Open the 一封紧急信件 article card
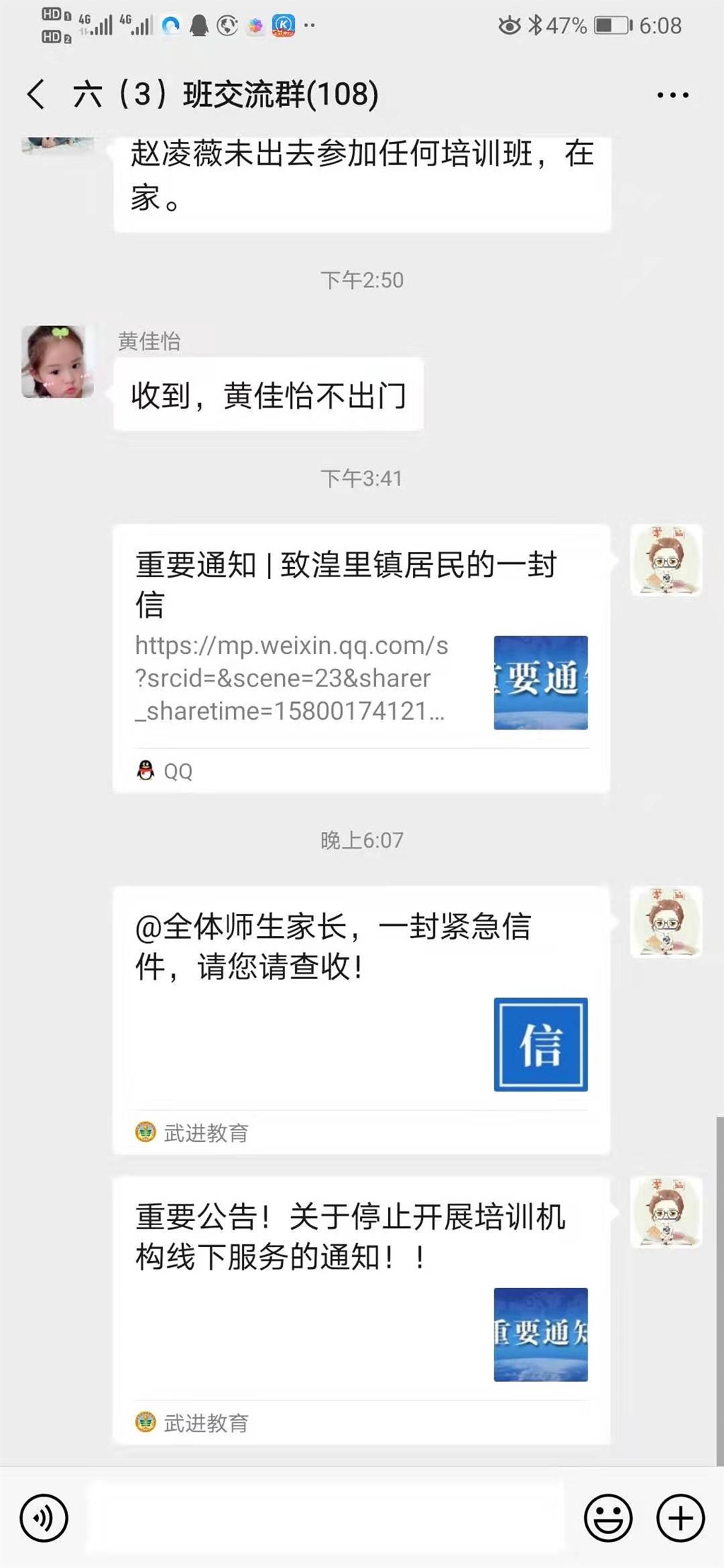This screenshot has height=1568, width=724. pos(361,1019)
